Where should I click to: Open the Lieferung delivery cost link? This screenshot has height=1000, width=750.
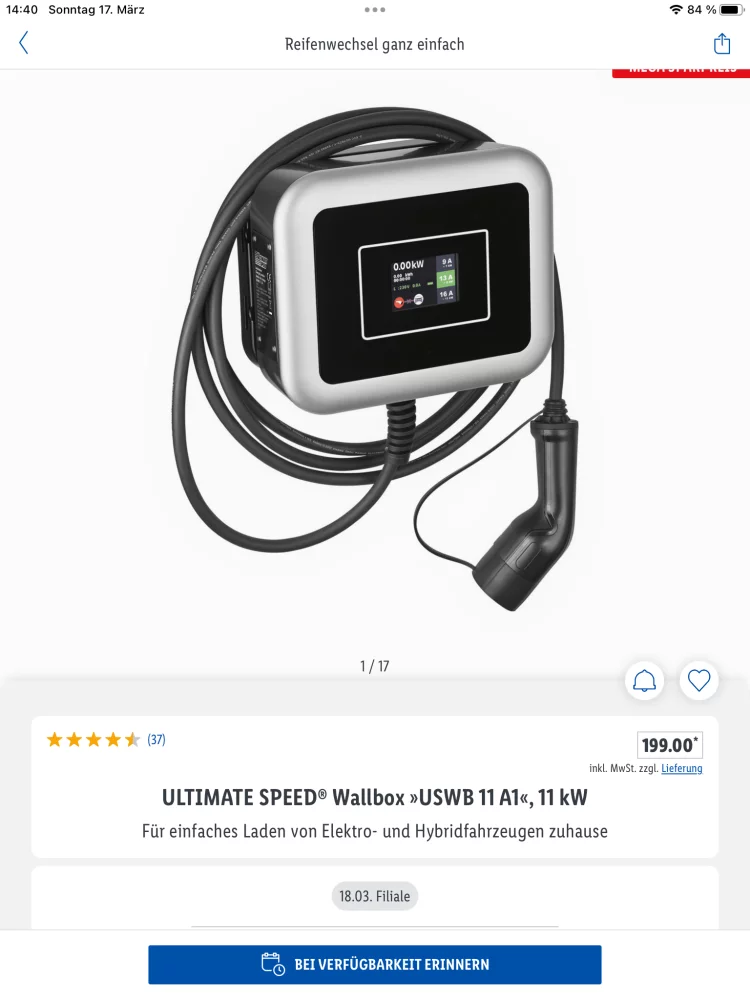[682, 768]
